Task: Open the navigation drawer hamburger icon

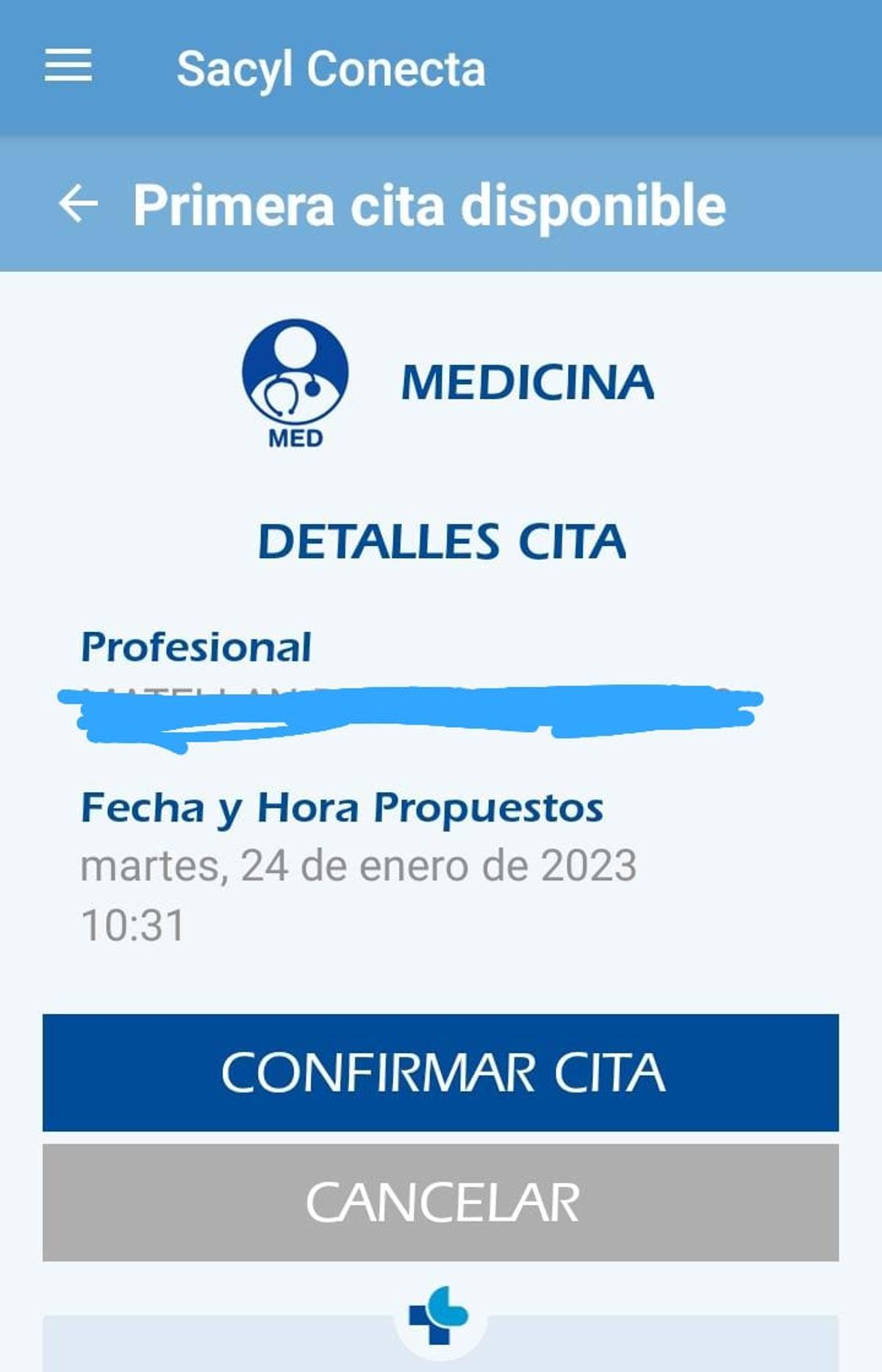Action: [x=69, y=66]
